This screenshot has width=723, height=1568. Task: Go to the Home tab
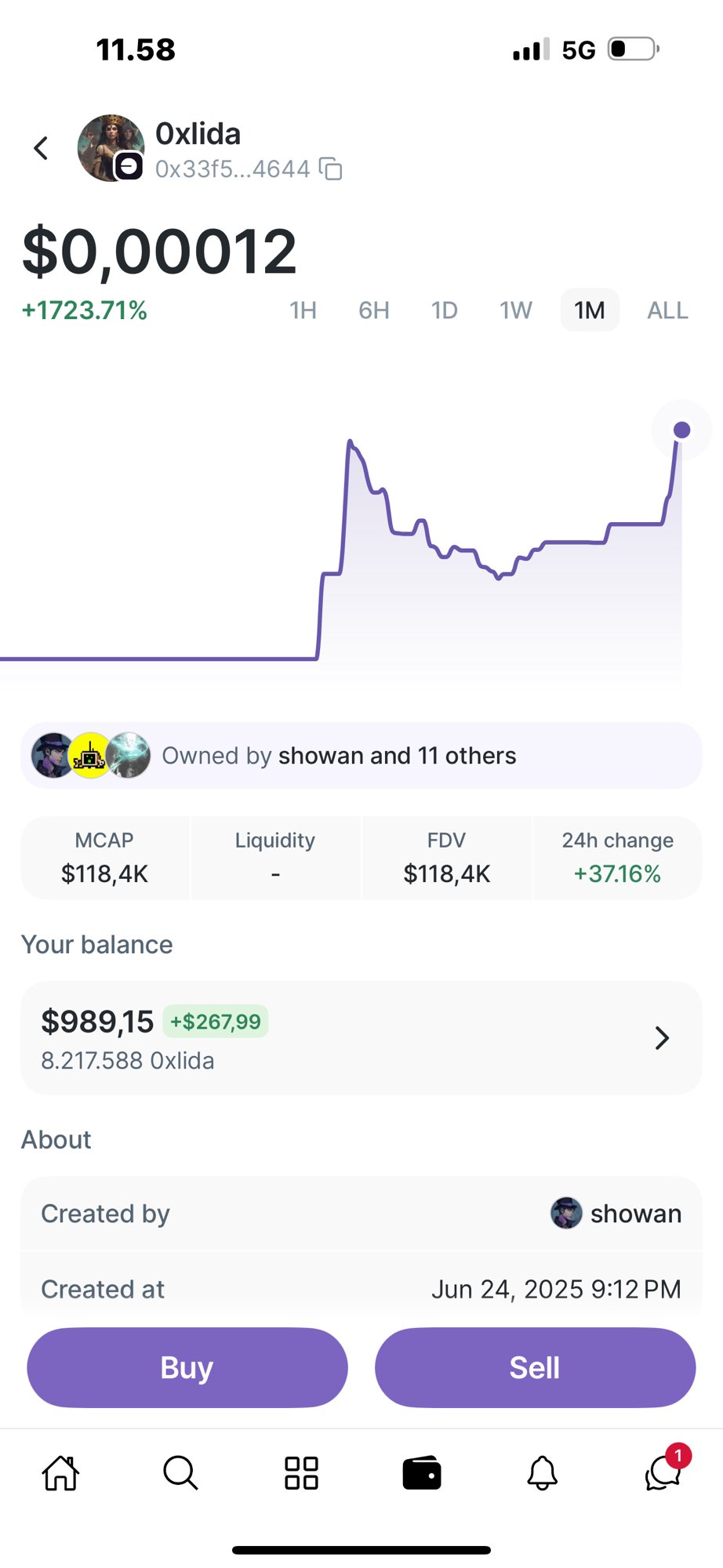point(60,1473)
